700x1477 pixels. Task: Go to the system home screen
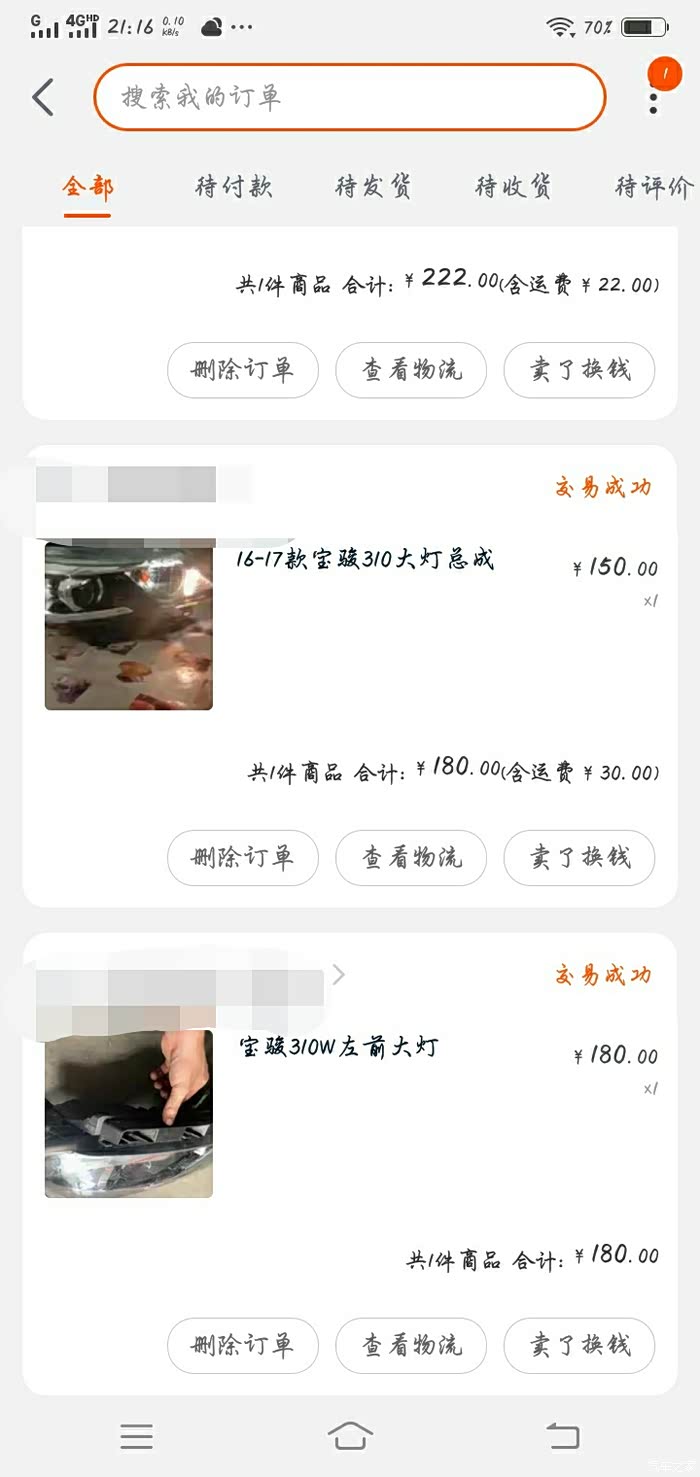point(350,1436)
